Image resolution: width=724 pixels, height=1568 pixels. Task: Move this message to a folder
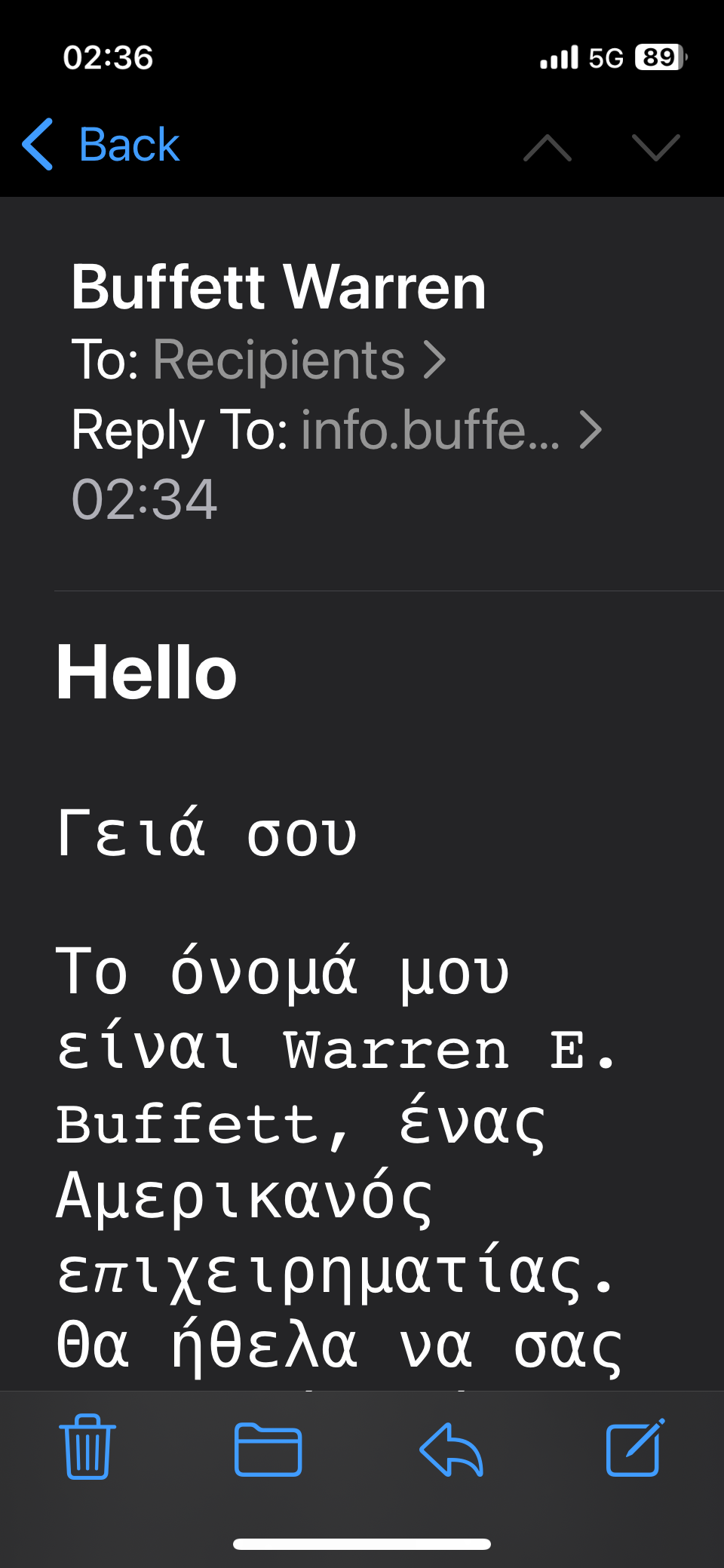[x=268, y=1448]
